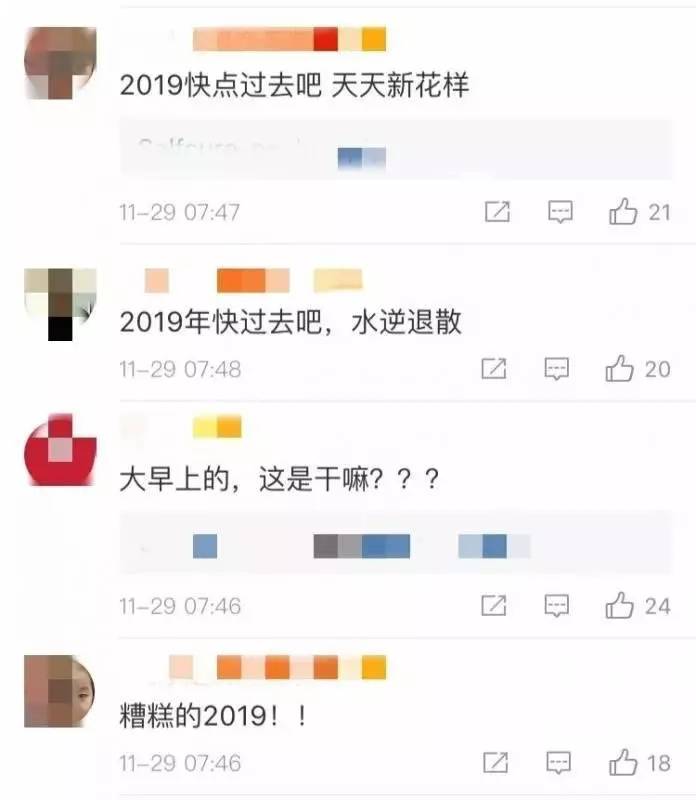This screenshot has height=800, width=696.
Task: Reply to the comment '大早上的，这是干嘛？？？'
Action: click(x=557, y=605)
